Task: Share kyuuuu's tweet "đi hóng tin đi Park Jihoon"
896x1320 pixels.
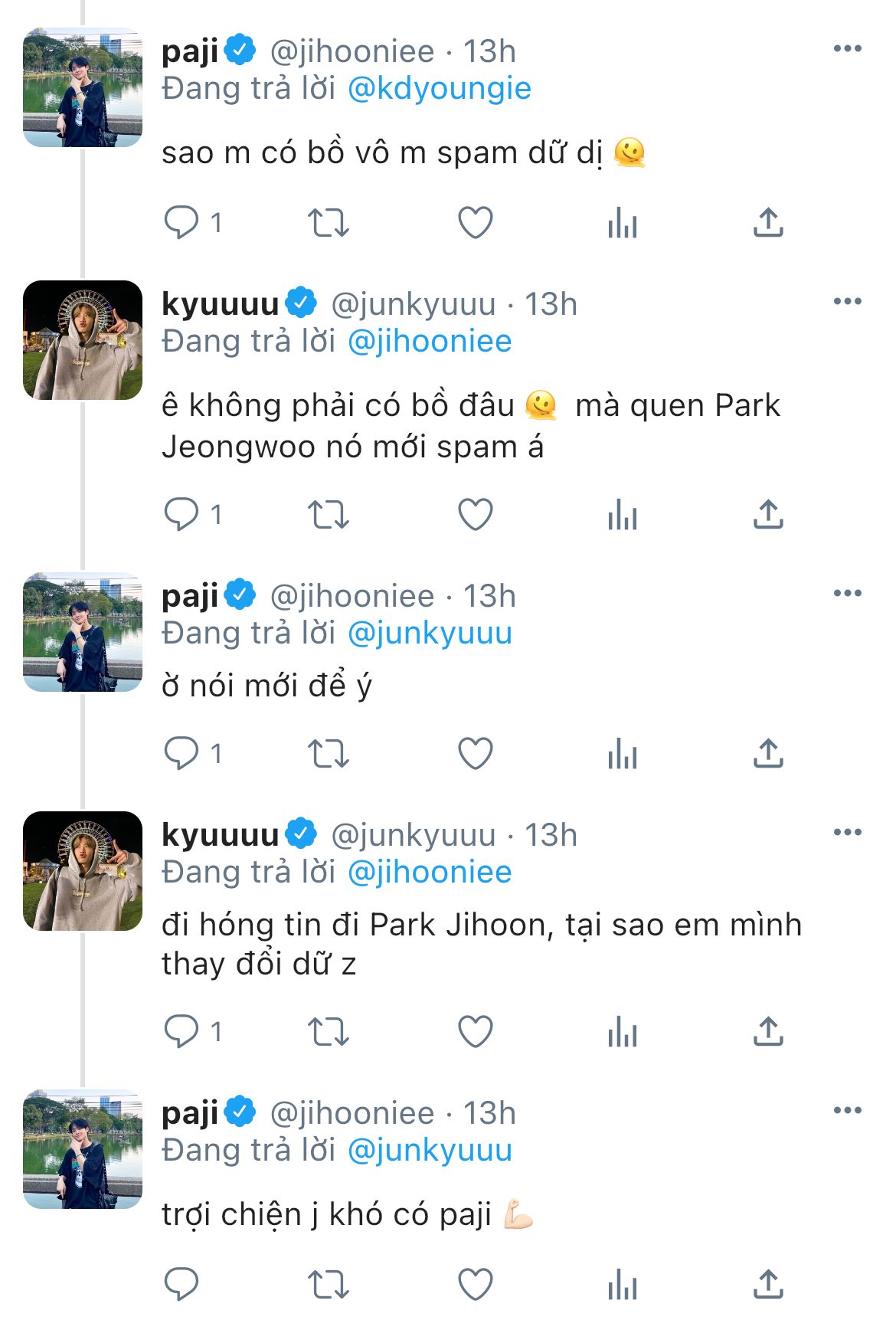Action: (768, 1032)
